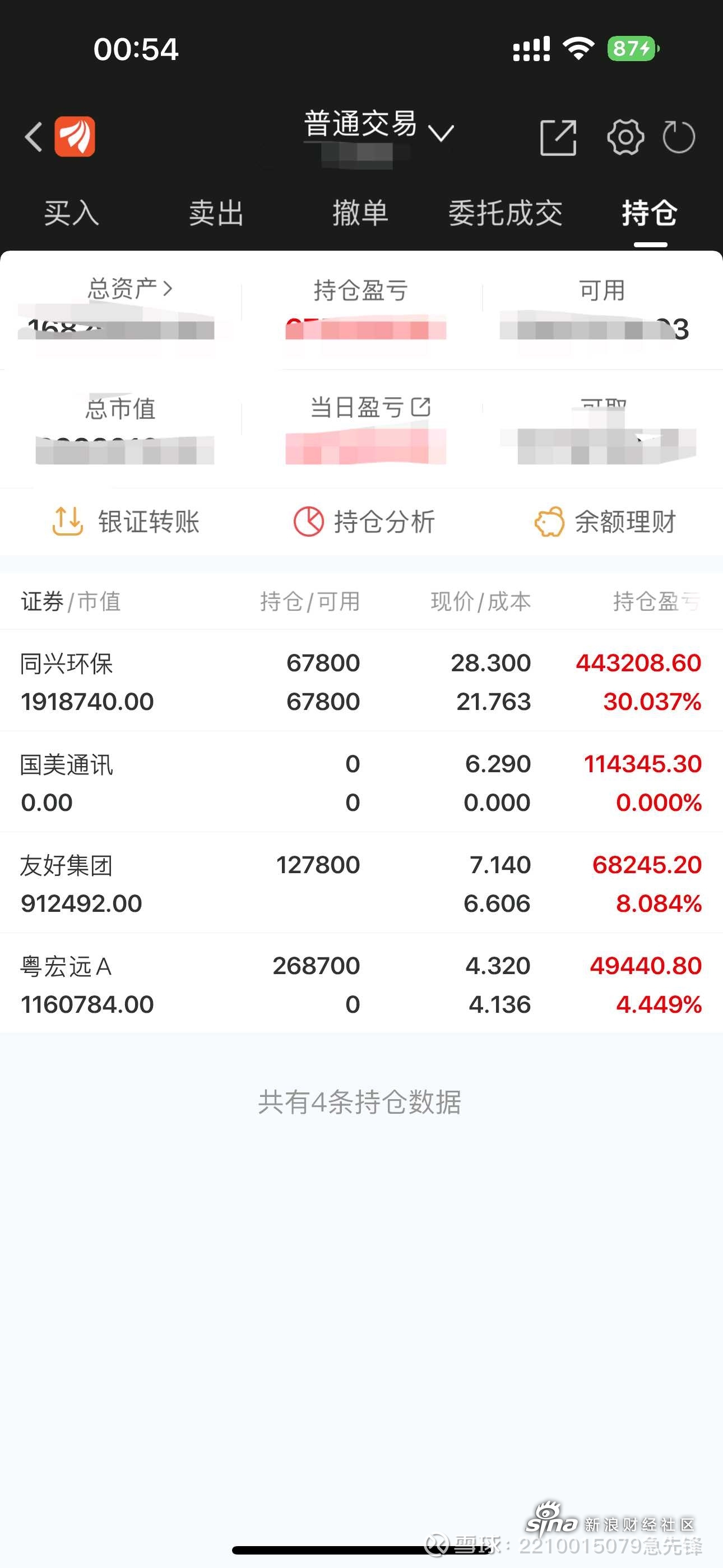Open the 国美通讯 holding row

click(x=361, y=782)
